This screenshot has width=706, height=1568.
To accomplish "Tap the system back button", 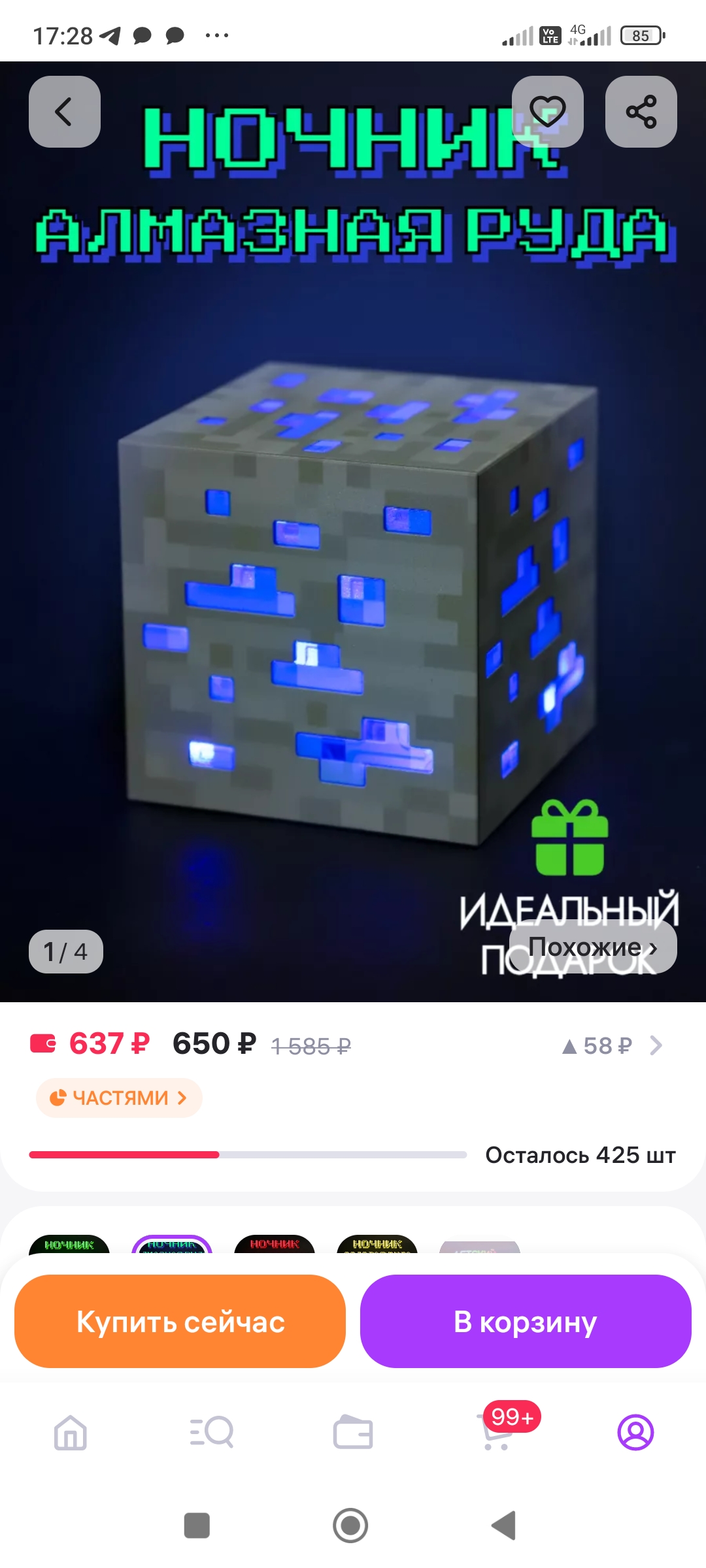I will pos(503,1526).
